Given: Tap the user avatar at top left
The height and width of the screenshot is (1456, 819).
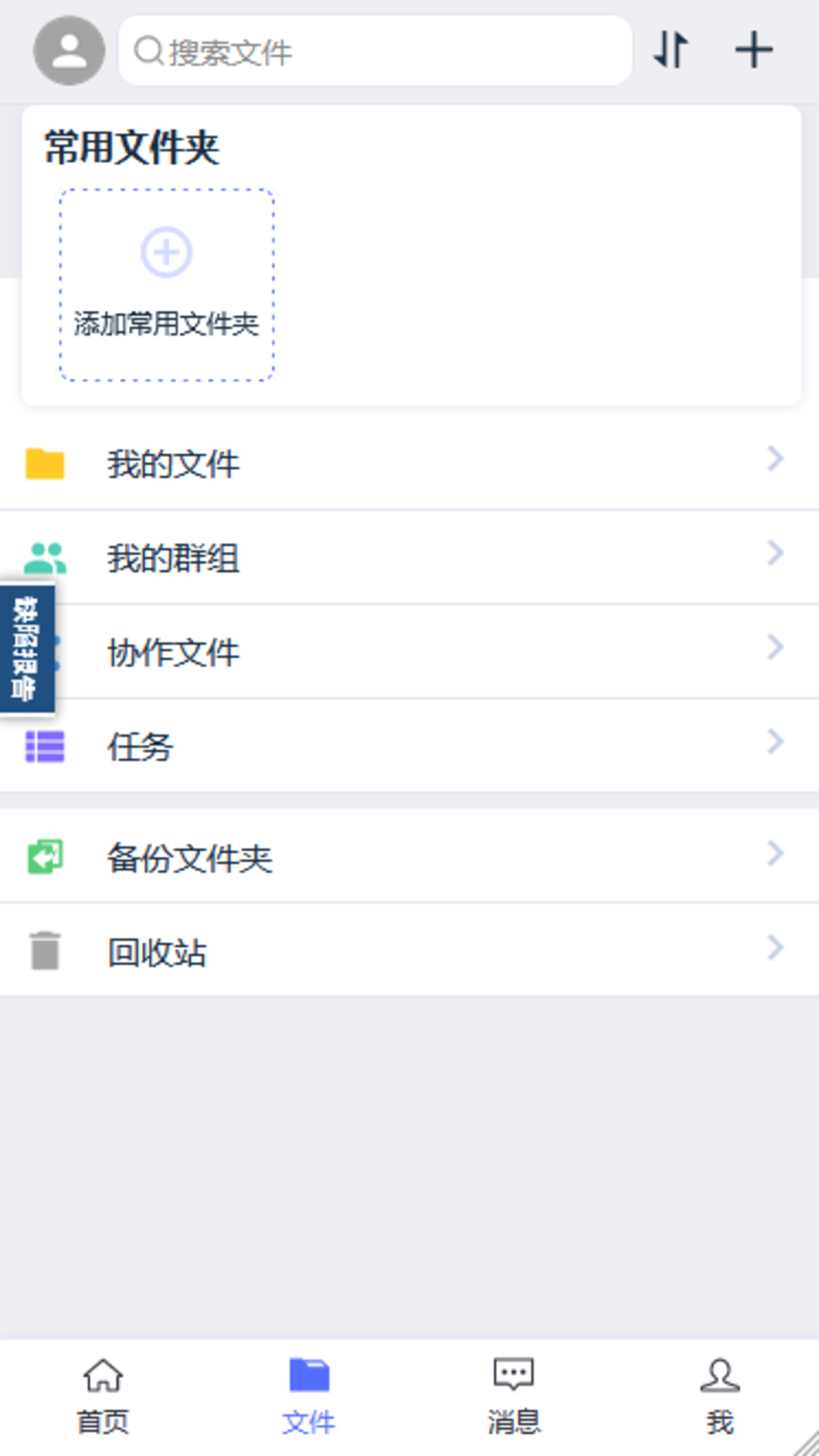Looking at the screenshot, I should click(x=68, y=50).
